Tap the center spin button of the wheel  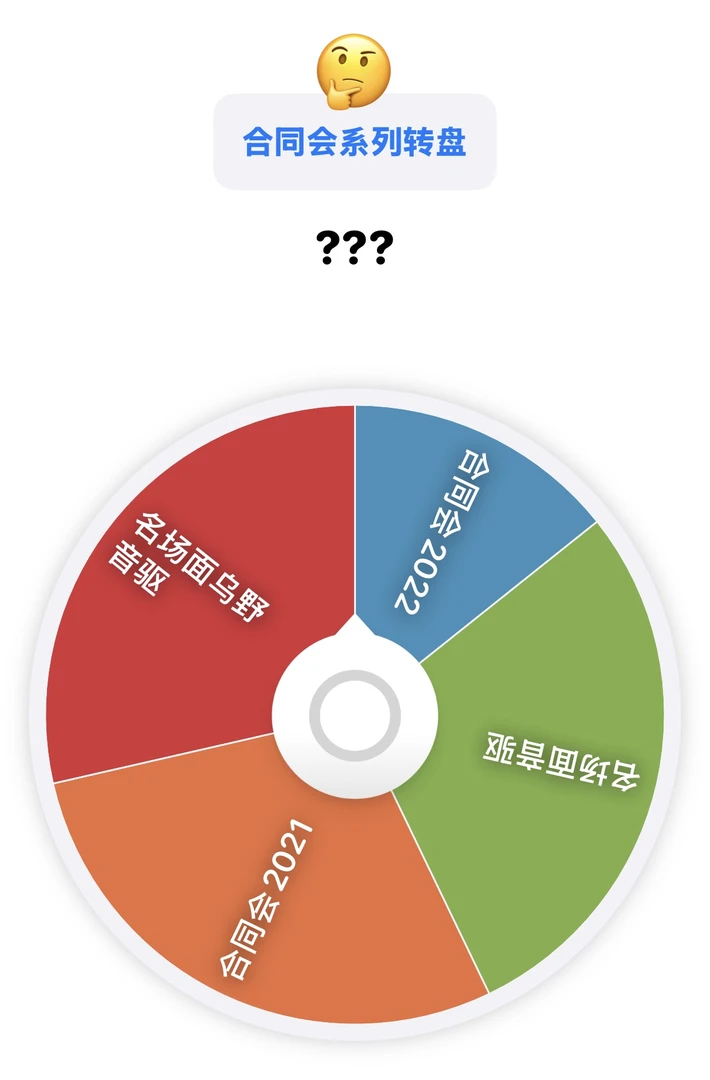tap(355, 716)
